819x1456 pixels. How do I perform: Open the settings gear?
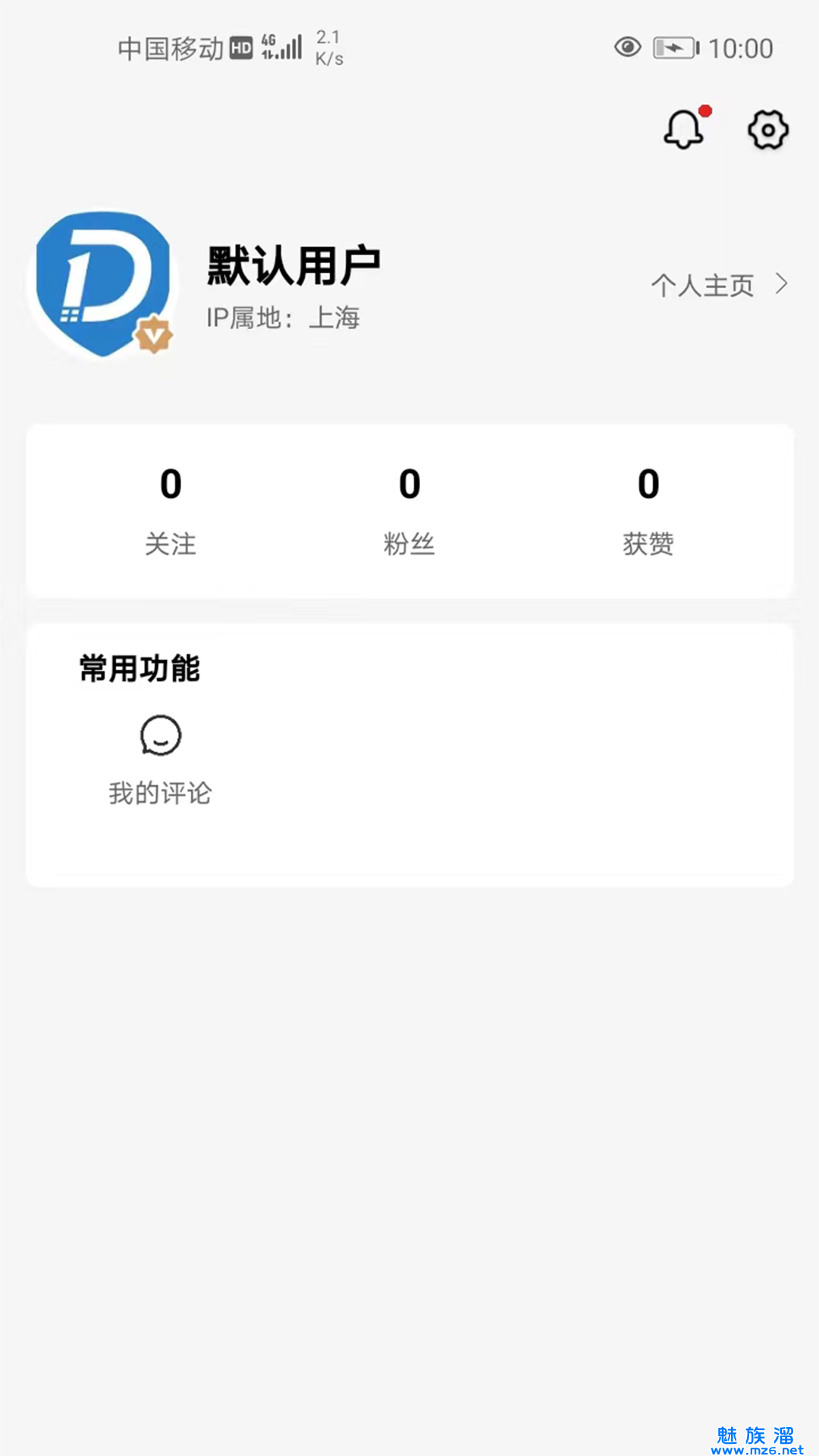tap(767, 130)
